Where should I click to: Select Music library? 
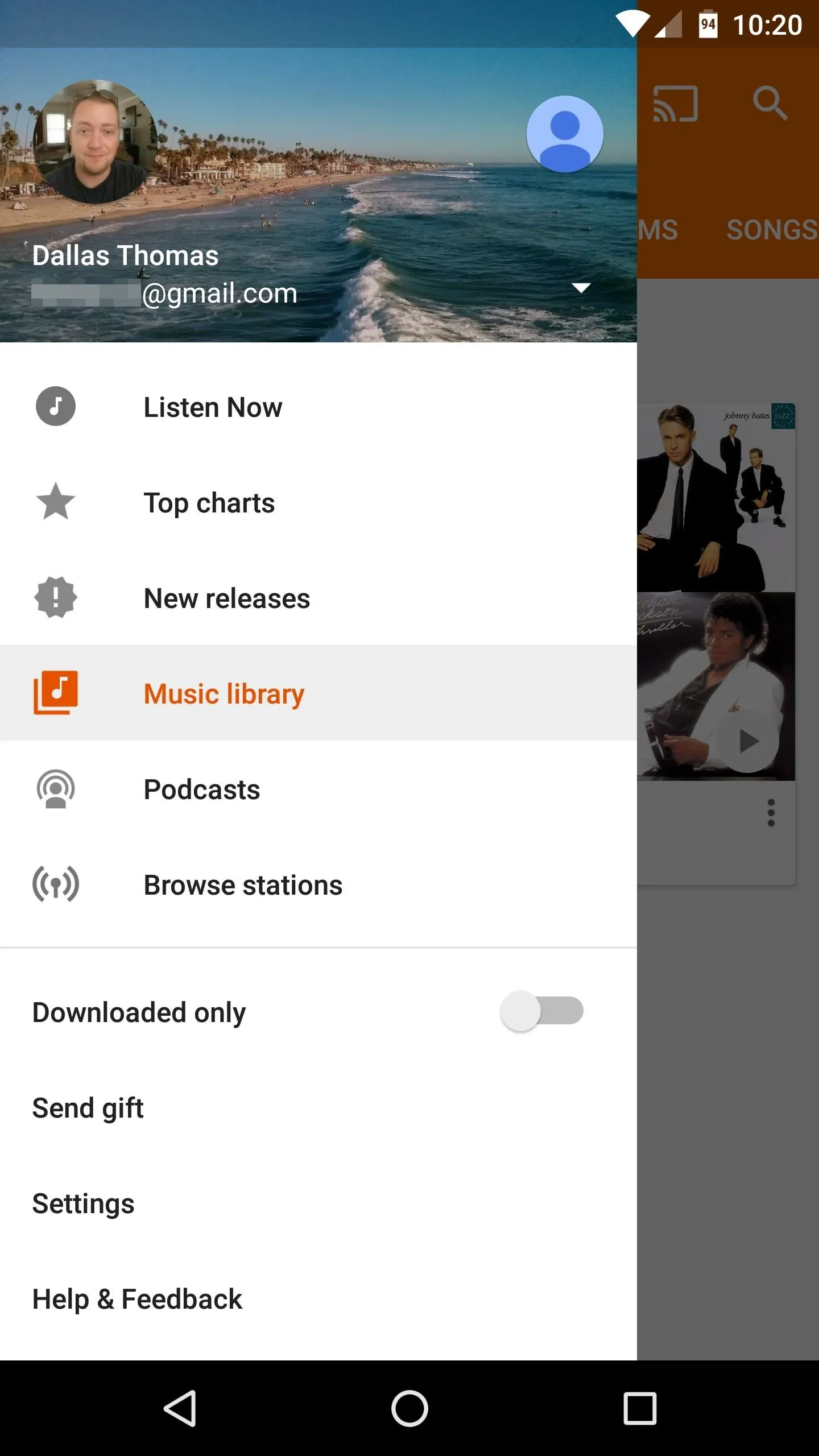(x=318, y=693)
